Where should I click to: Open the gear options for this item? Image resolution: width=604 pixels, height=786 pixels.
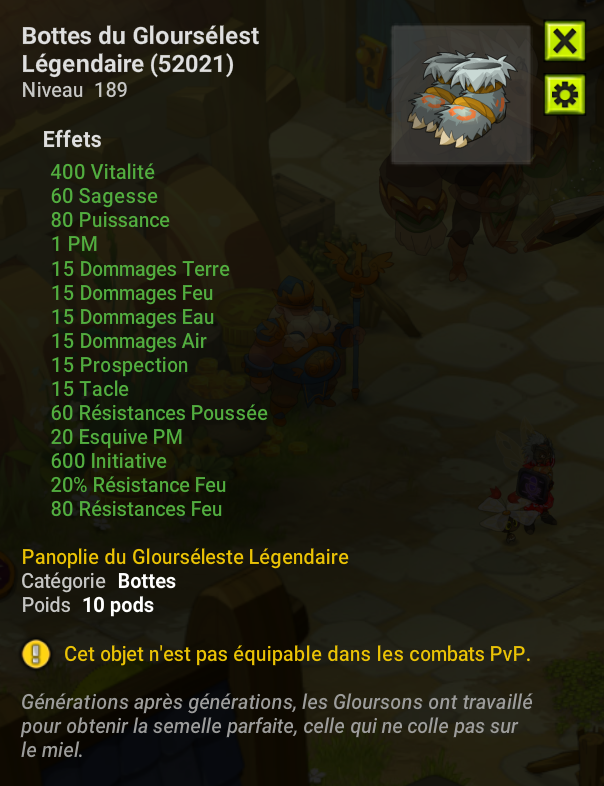click(564, 94)
